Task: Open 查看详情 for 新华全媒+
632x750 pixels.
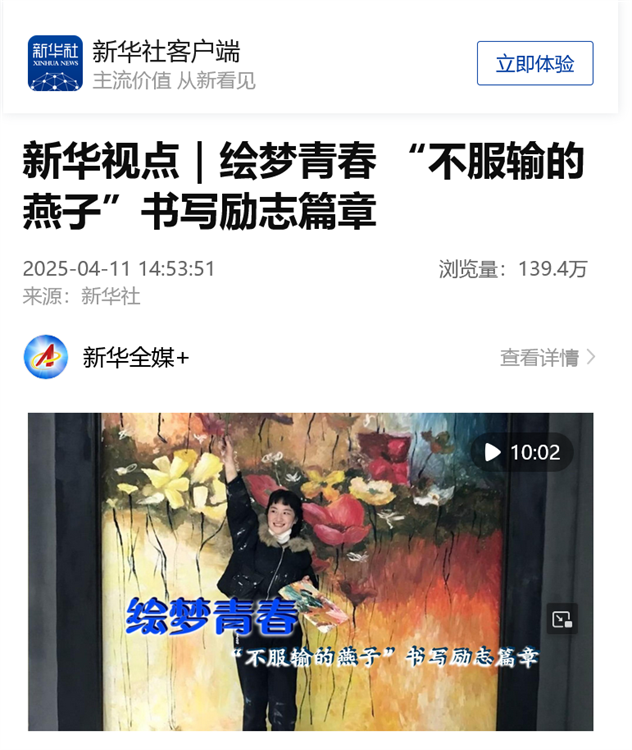Action: coord(547,357)
